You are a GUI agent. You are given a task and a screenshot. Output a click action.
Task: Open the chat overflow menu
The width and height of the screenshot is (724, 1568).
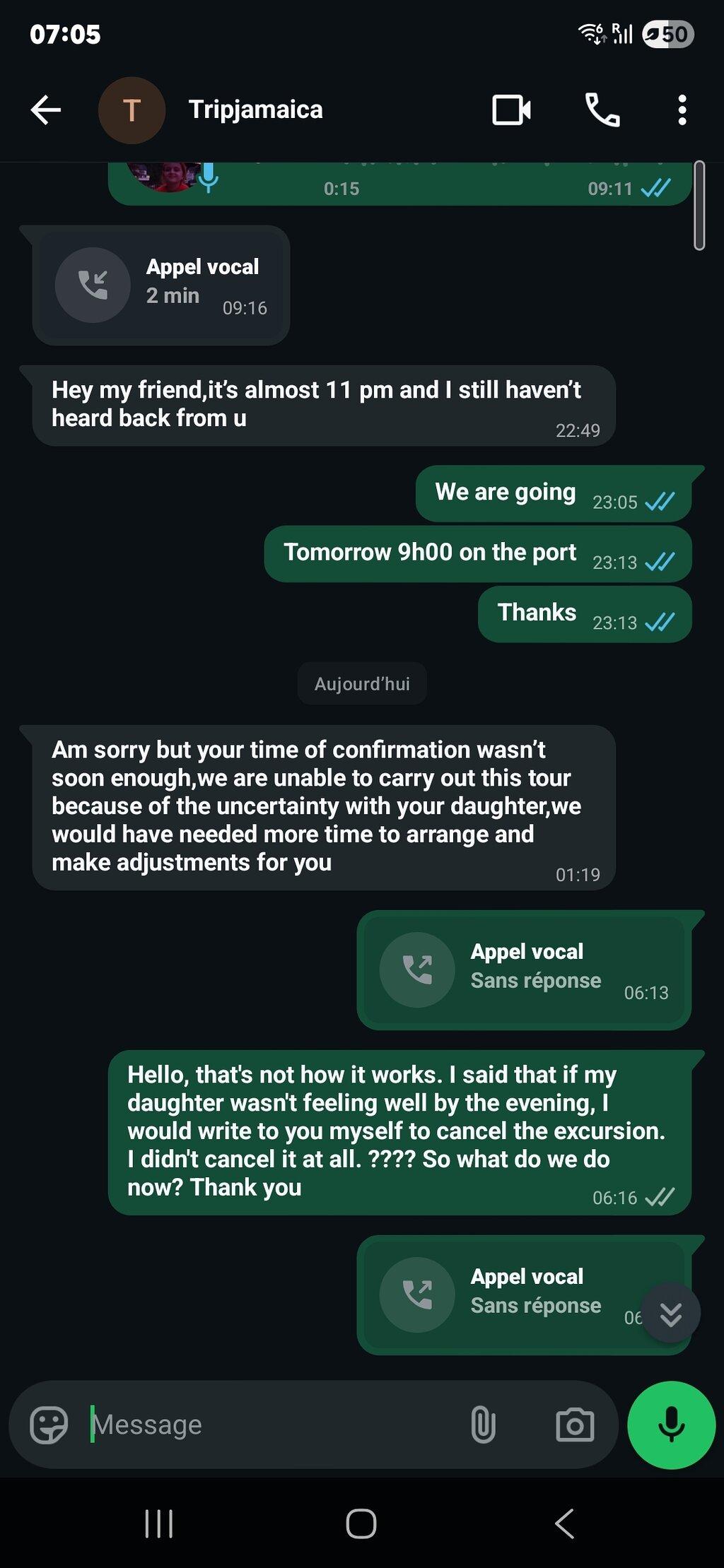pos(682,110)
